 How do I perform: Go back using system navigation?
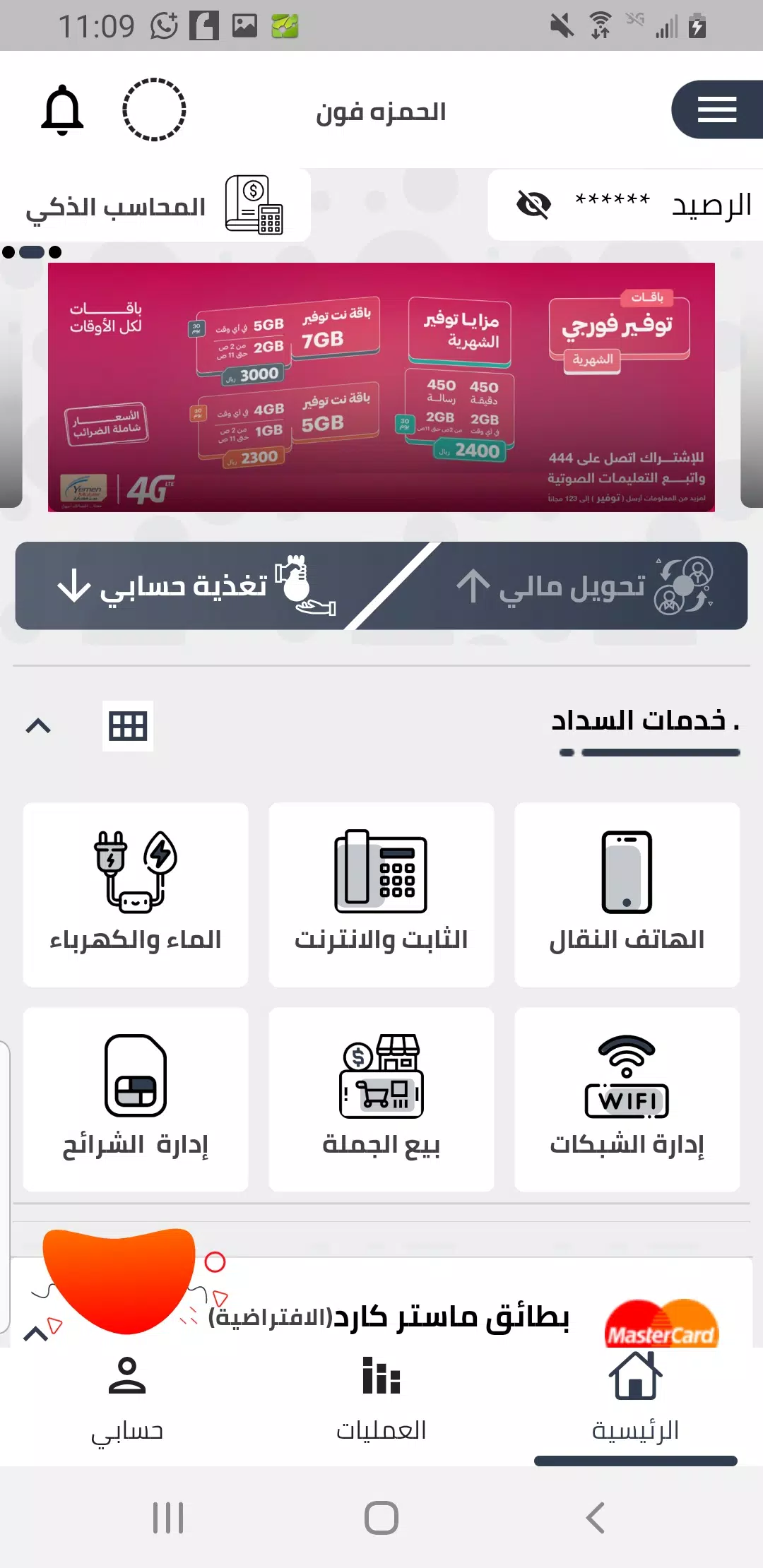pyautogui.click(x=596, y=1517)
